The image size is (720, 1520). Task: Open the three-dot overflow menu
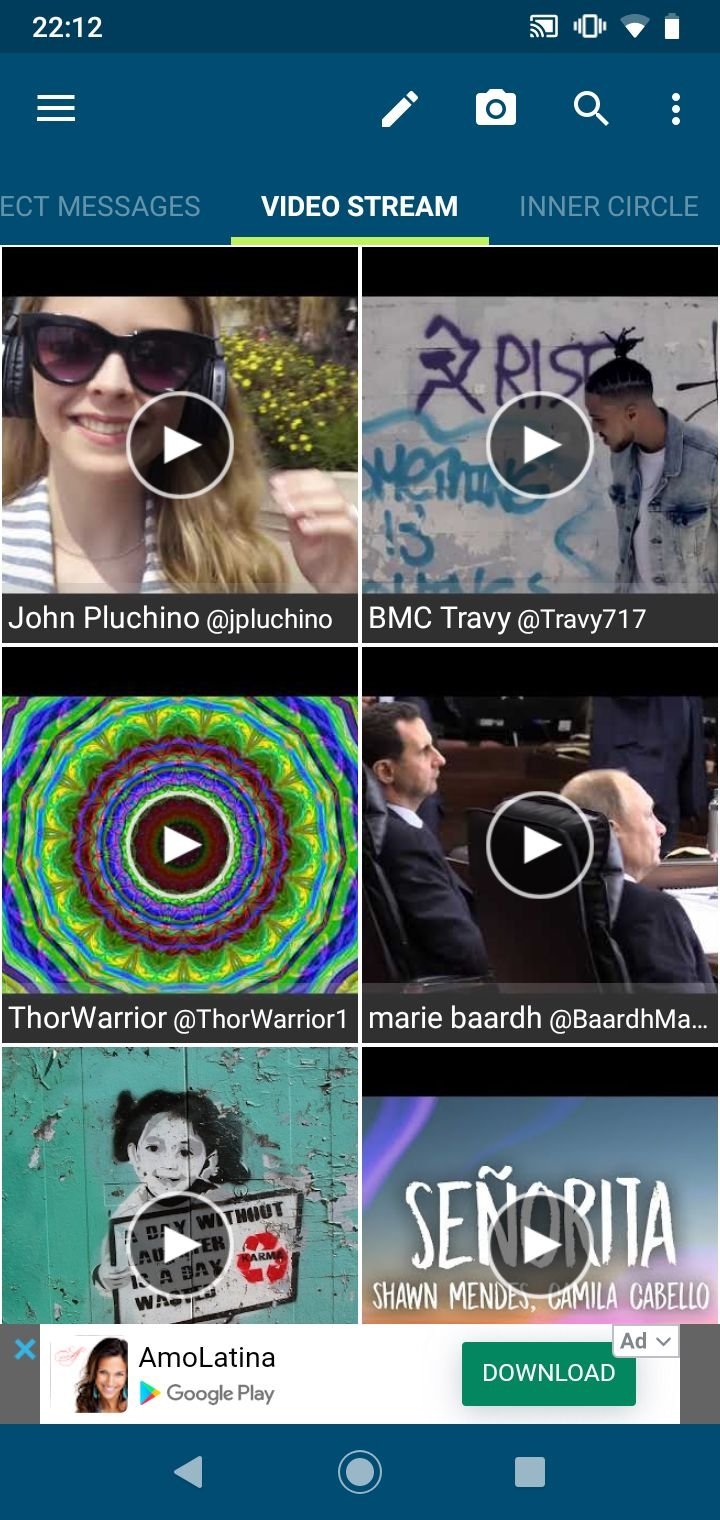point(676,108)
